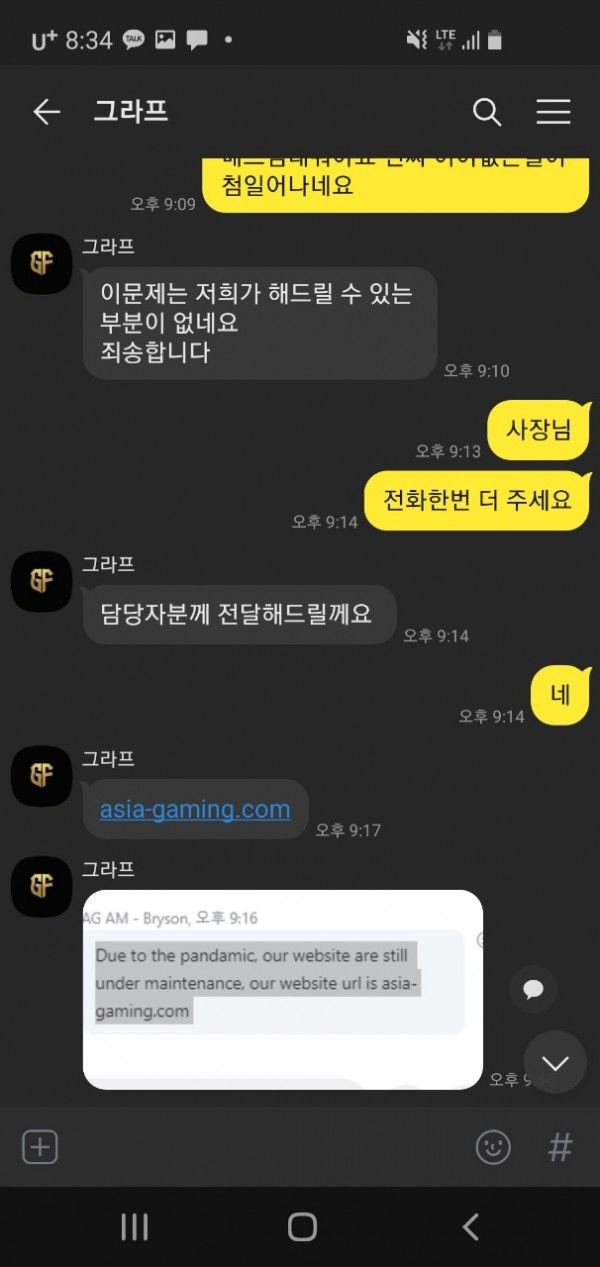Tap the hashtag search button
Viewport: 600px width, 1267px height.
560,1147
